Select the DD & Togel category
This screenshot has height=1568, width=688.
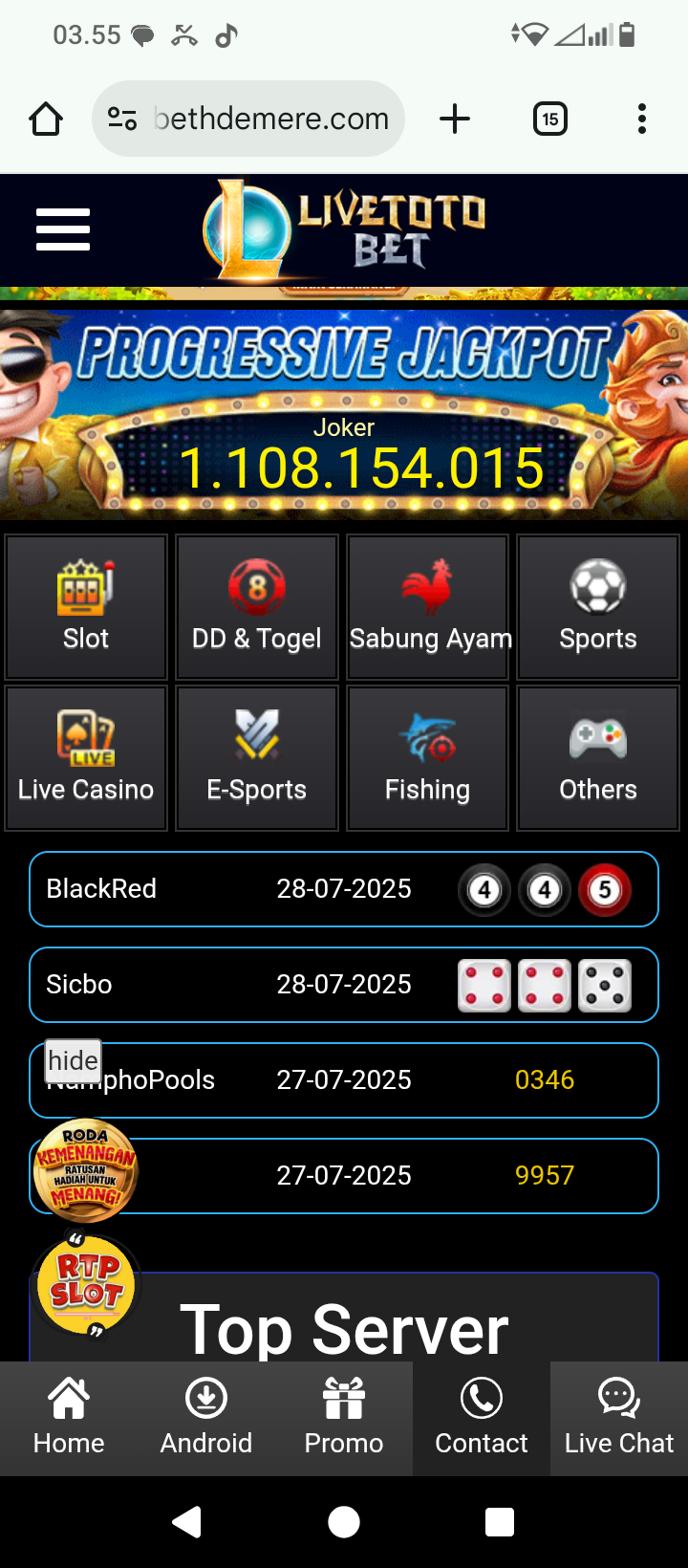pos(257,607)
